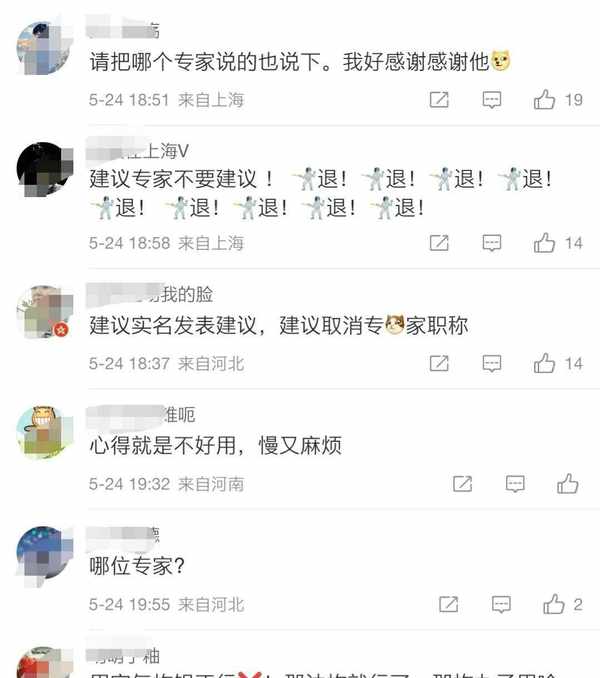Repost the comment '建议专家不要建议'
The height and width of the screenshot is (678, 600).
pos(439,243)
